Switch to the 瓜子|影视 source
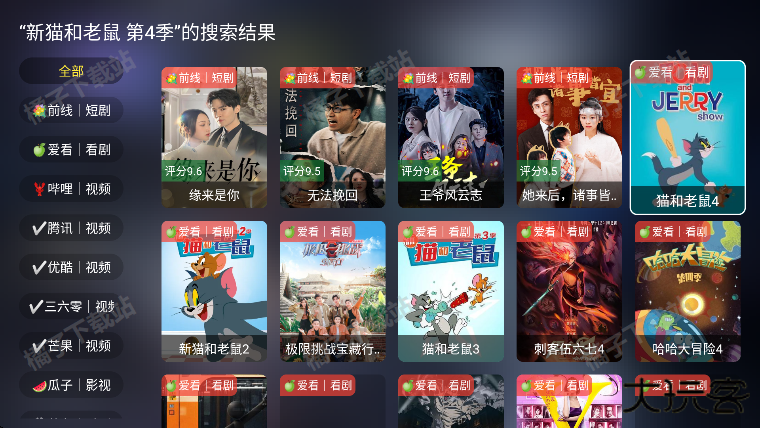This screenshot has height=428, width=760. point(71,384)
